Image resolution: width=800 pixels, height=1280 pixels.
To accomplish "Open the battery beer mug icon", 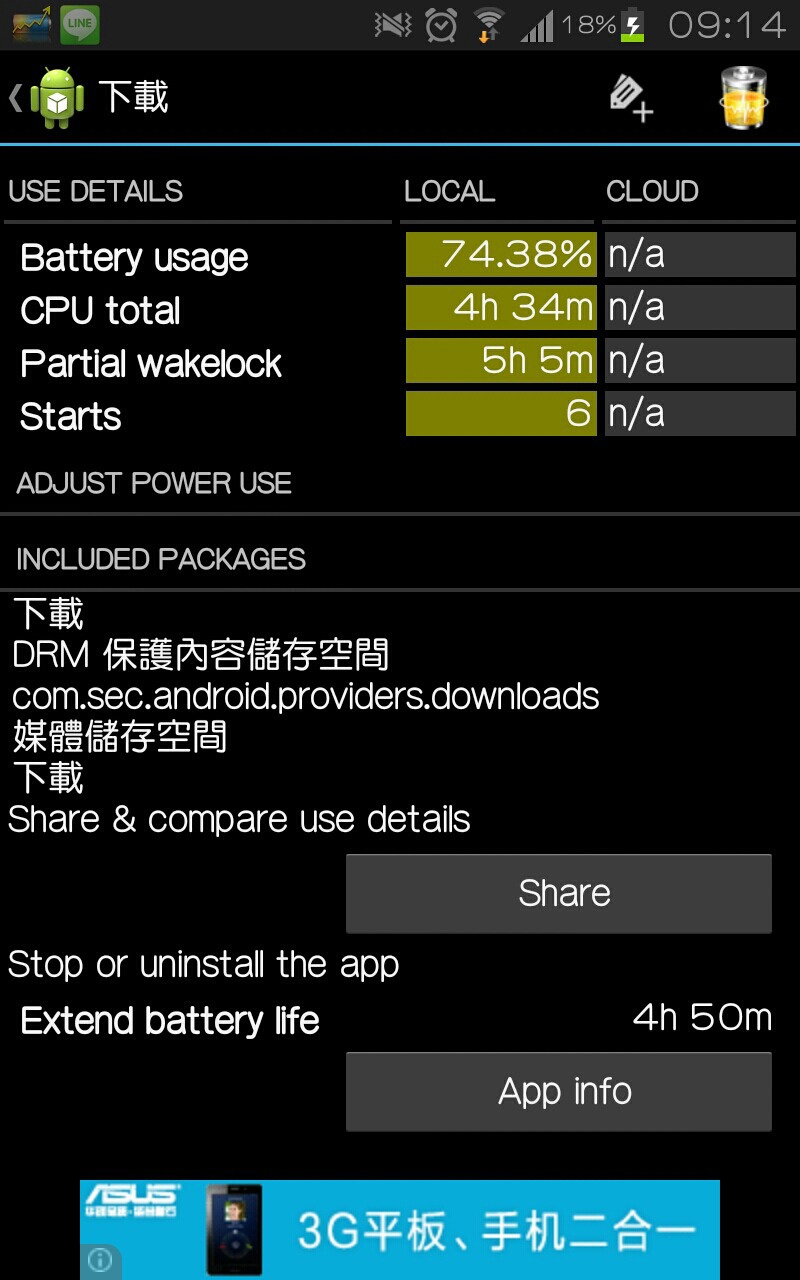I will pos(744,97).
